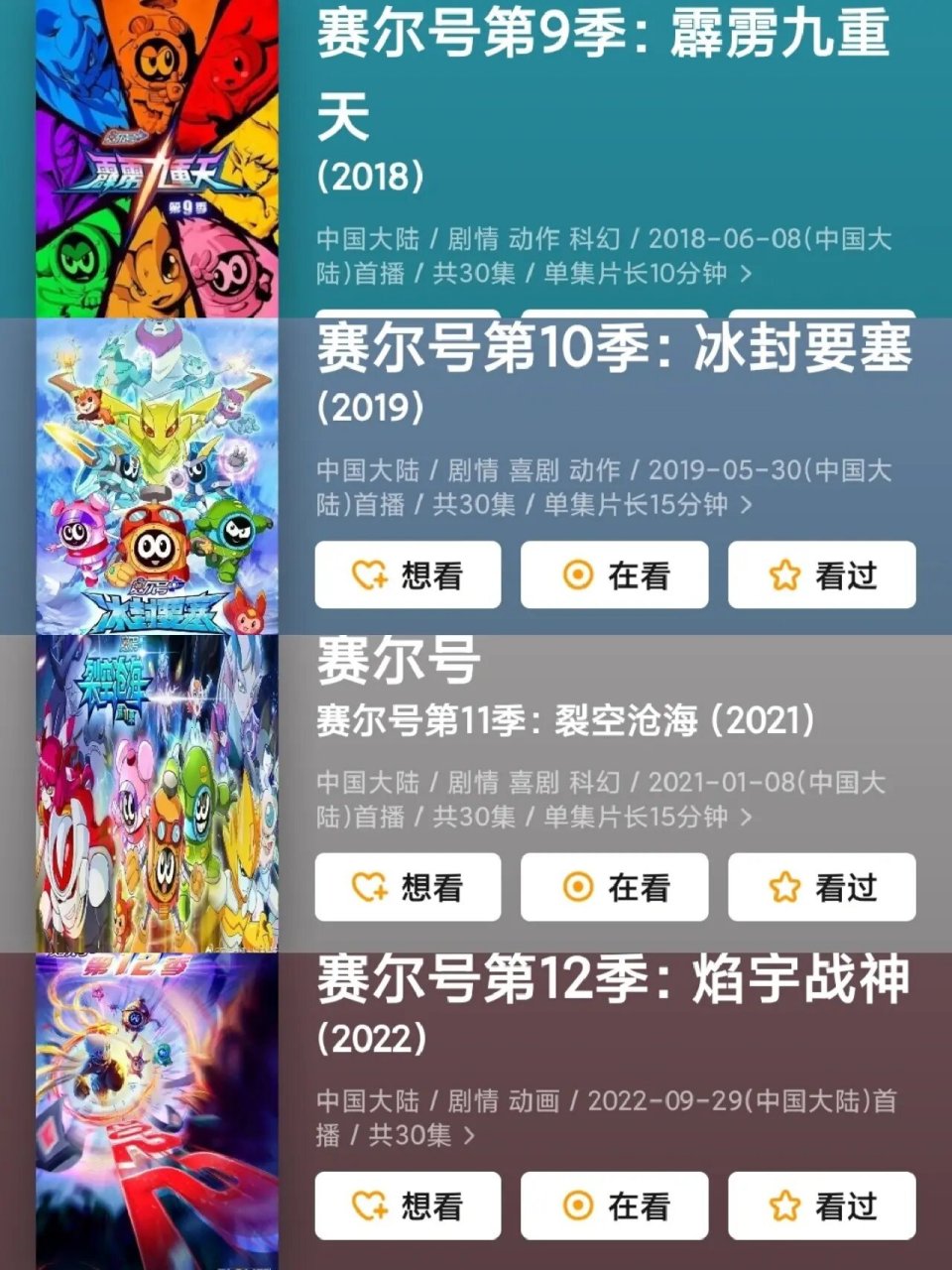Click the star icon in season 11's 看过 button
The image size is (952, 1270).
click(784, 887)
